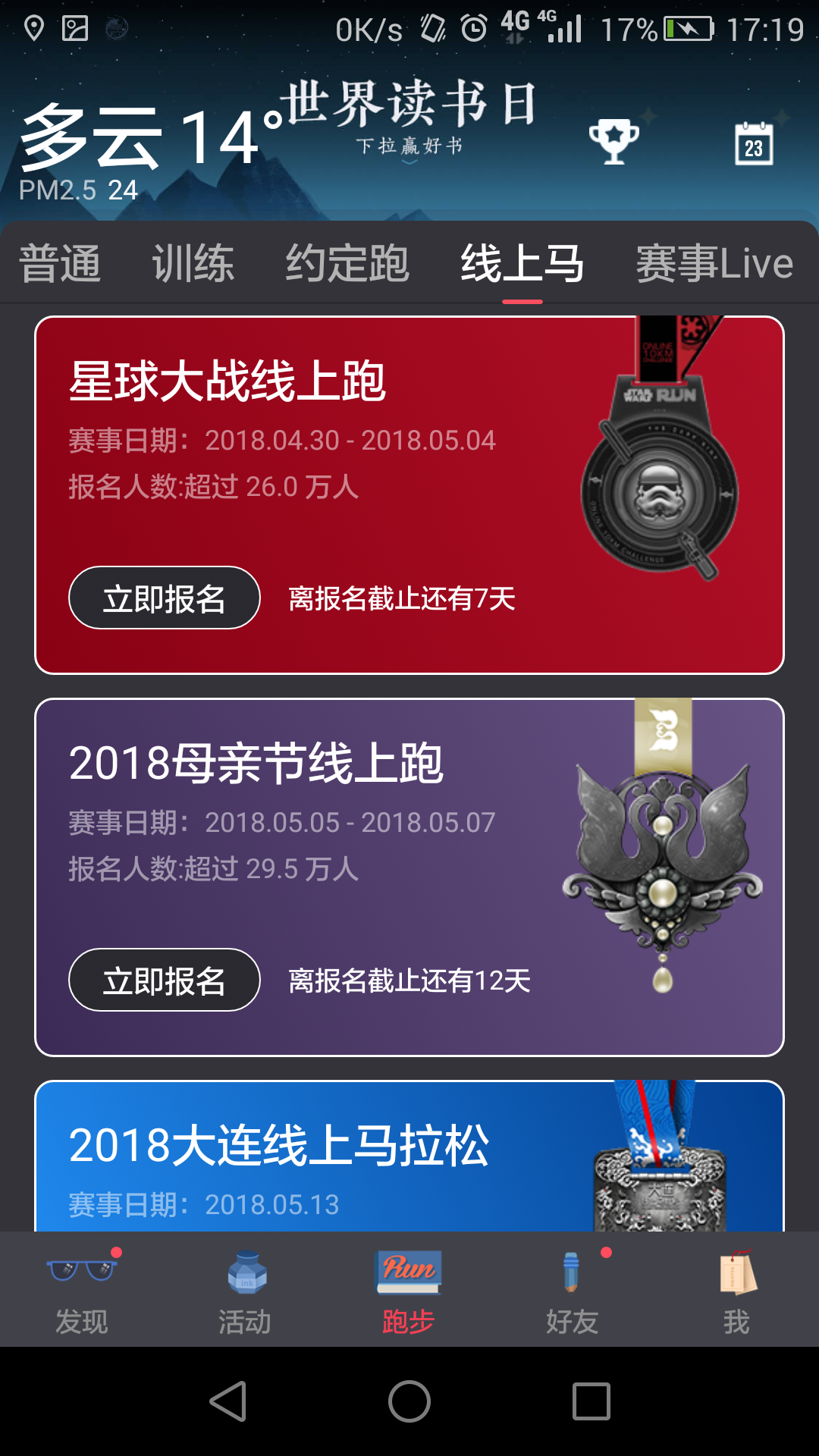Open the calendar icon
This screenshot has width=819, height=1456.
tap(753, 143)
